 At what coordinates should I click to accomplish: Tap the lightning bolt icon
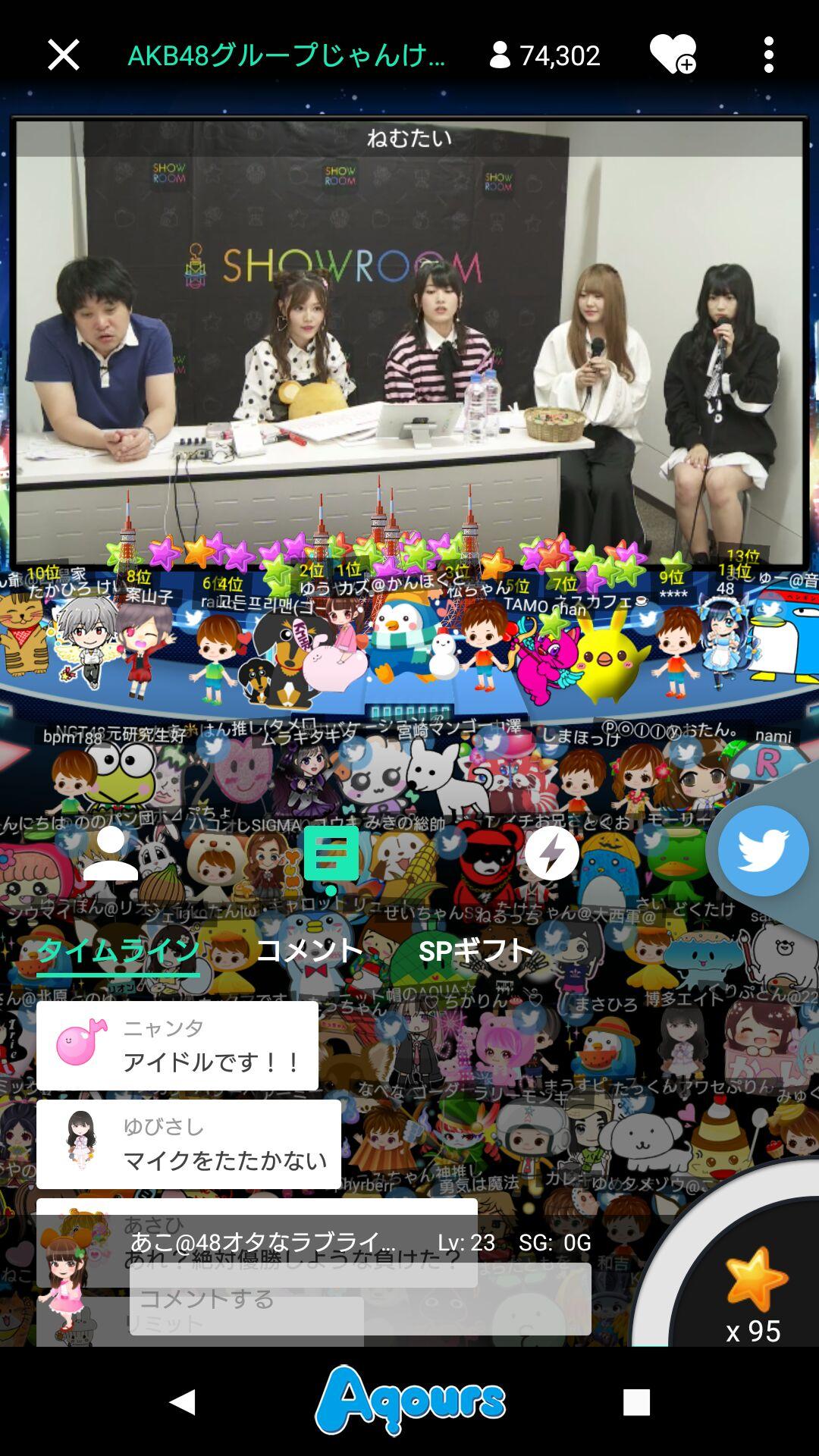(x=551, y=854)
